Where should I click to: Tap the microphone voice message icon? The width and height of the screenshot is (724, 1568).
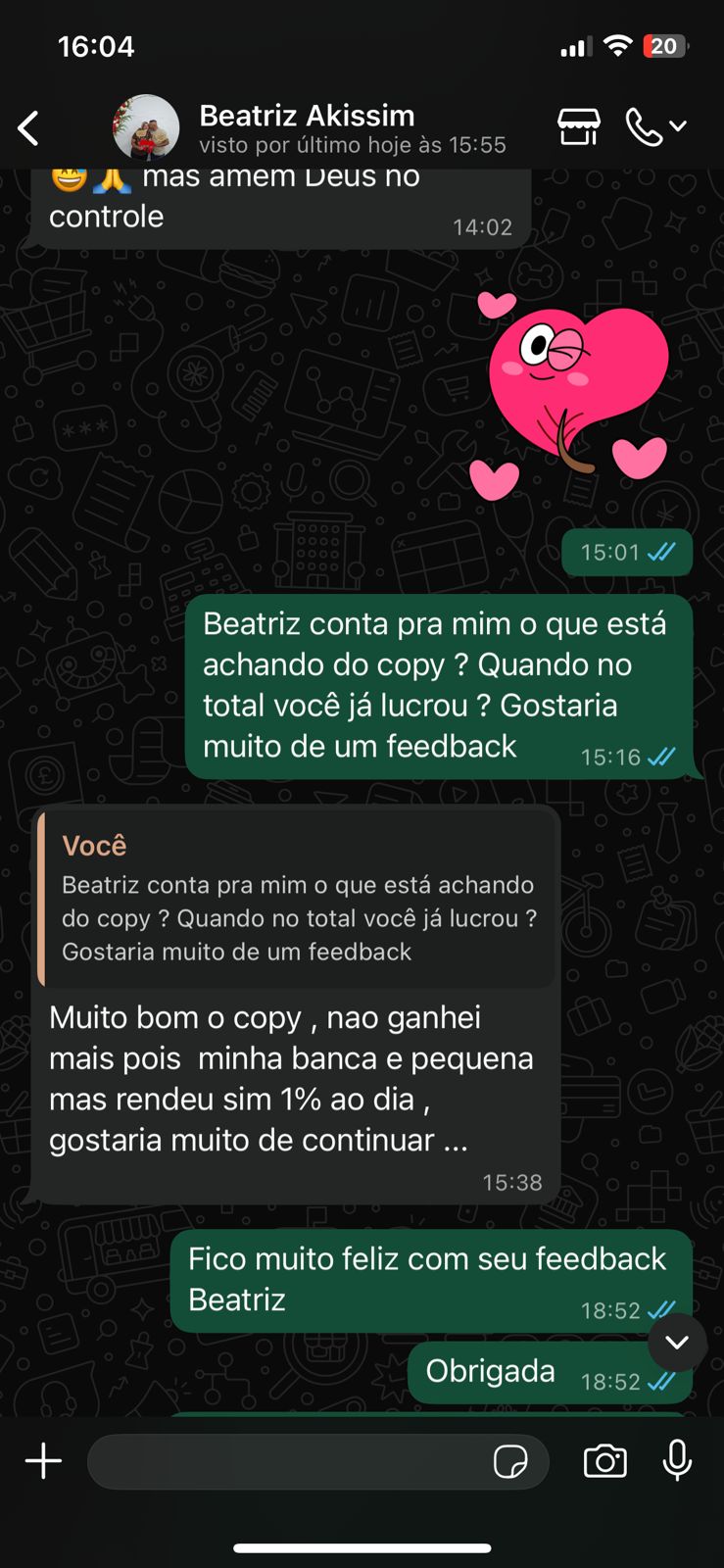coord(677,1461)
